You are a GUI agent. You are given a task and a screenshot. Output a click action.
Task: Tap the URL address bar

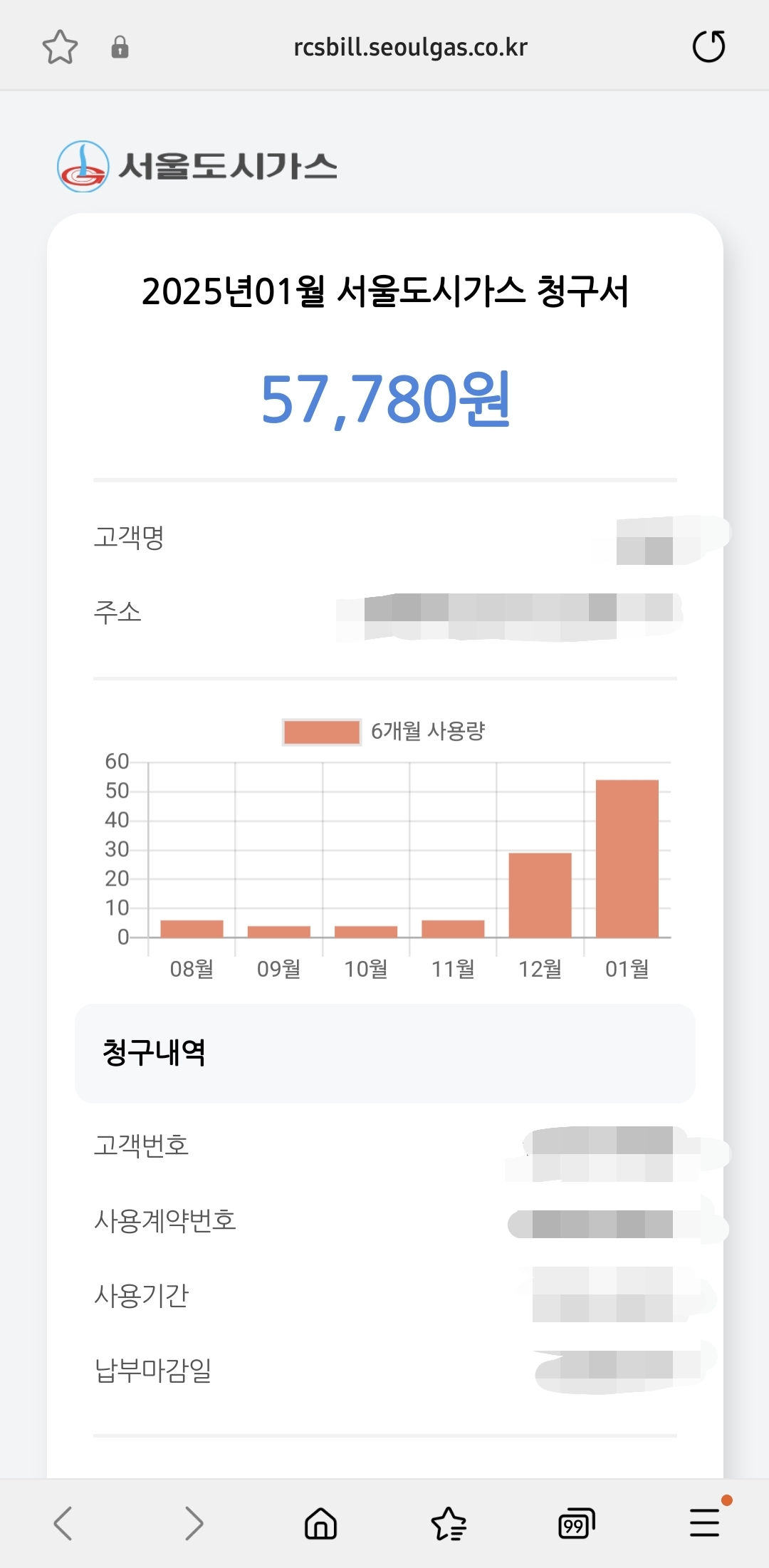pos(410,47)
